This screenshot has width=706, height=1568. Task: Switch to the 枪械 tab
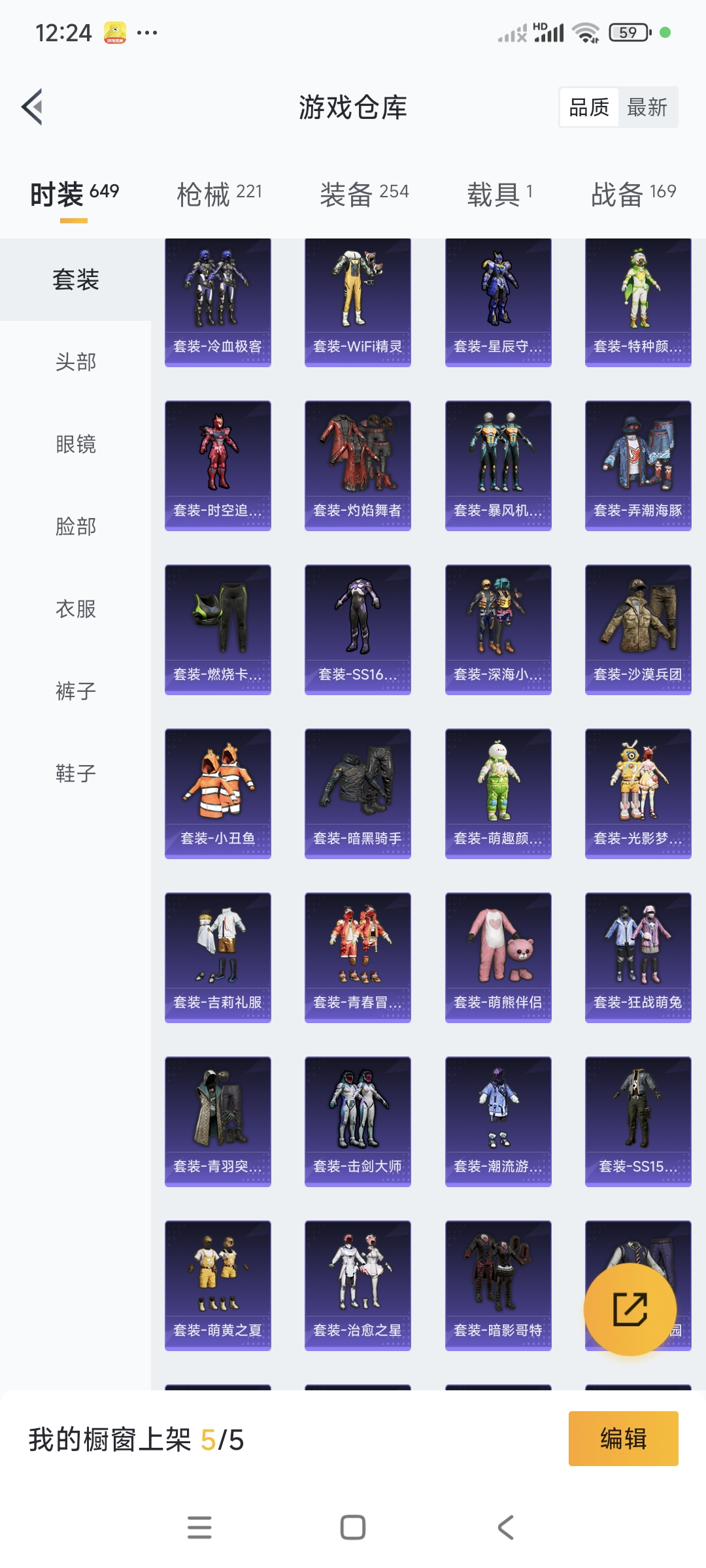[219, 194]
